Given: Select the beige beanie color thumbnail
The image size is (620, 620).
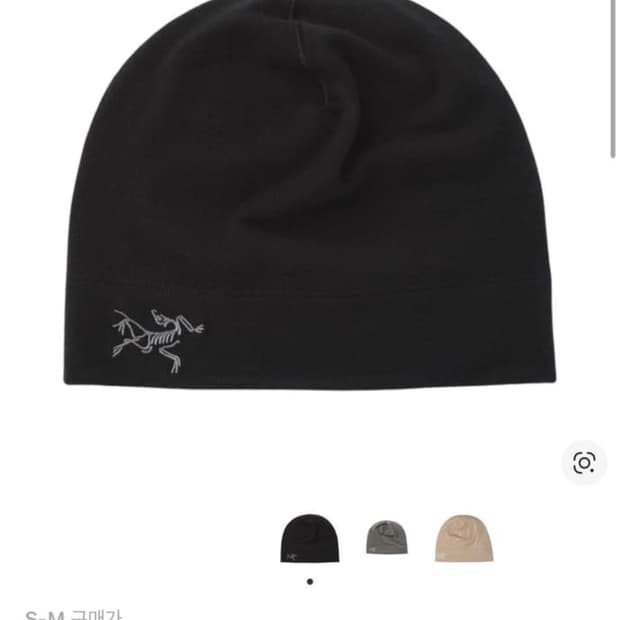Looking at the screenshot, I should click(464, 538).
